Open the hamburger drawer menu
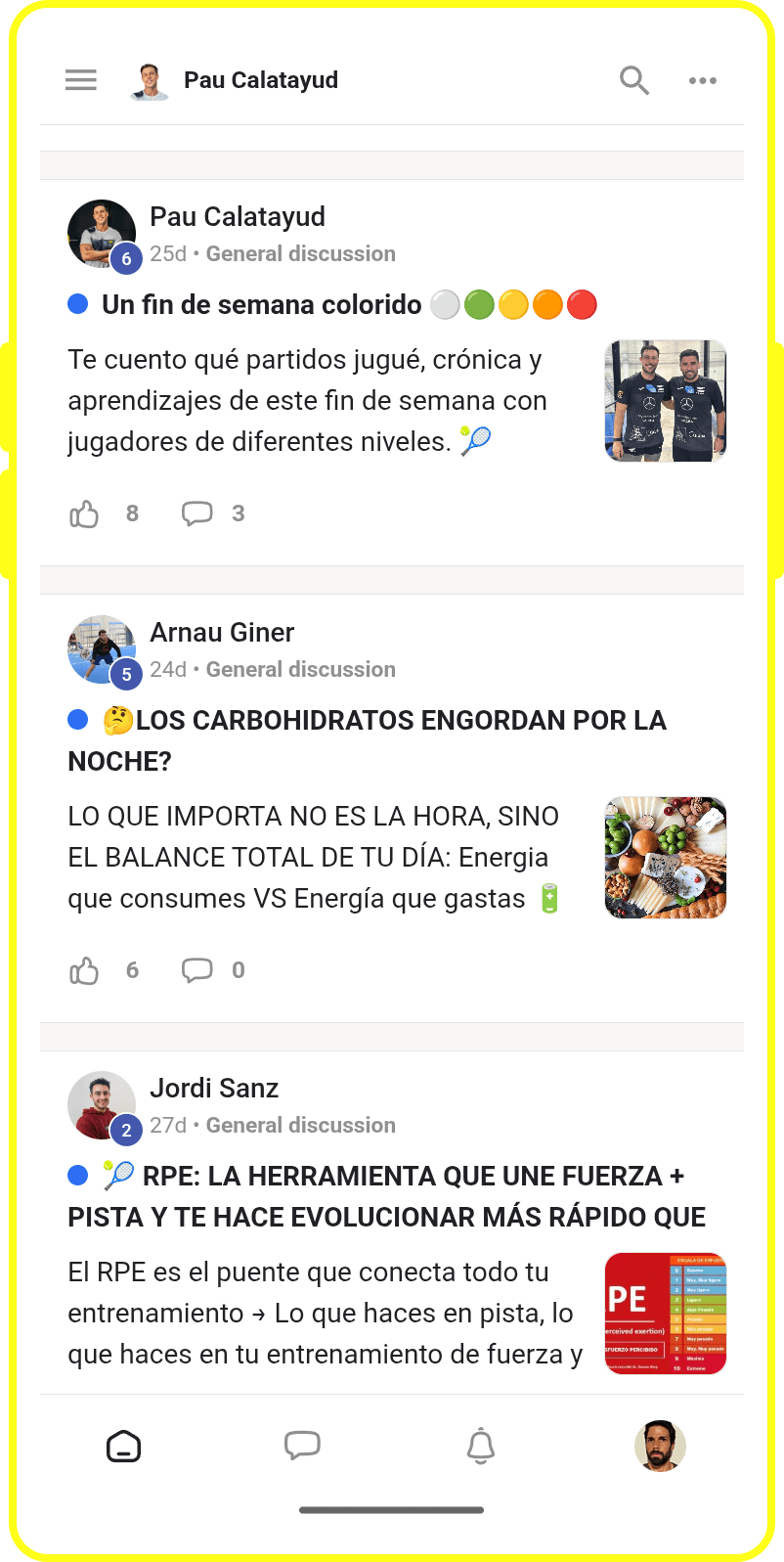Viewport: 784px width, 1562px height. [81, 80]
